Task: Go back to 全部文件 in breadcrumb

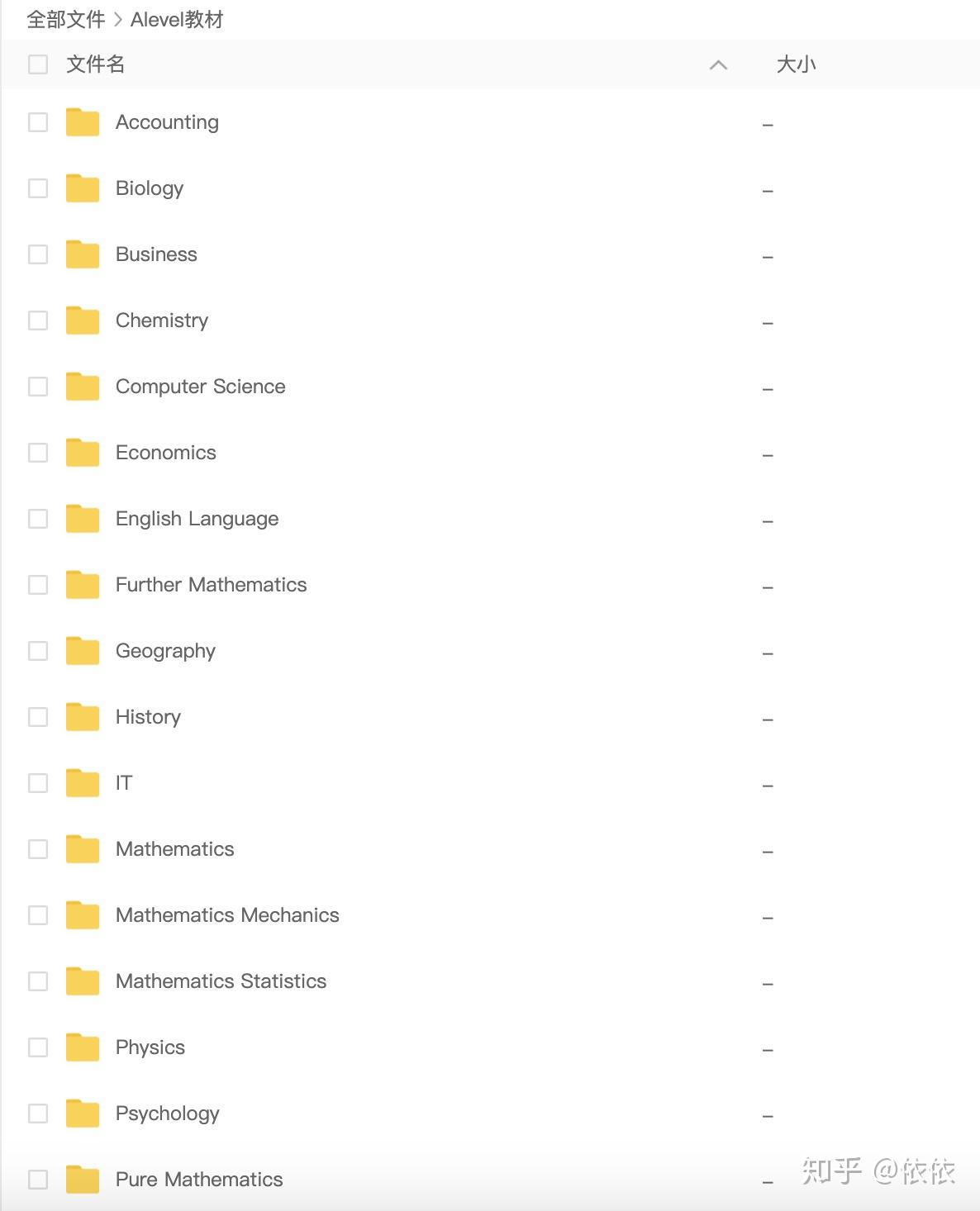Action: click(x=66, y=19)
